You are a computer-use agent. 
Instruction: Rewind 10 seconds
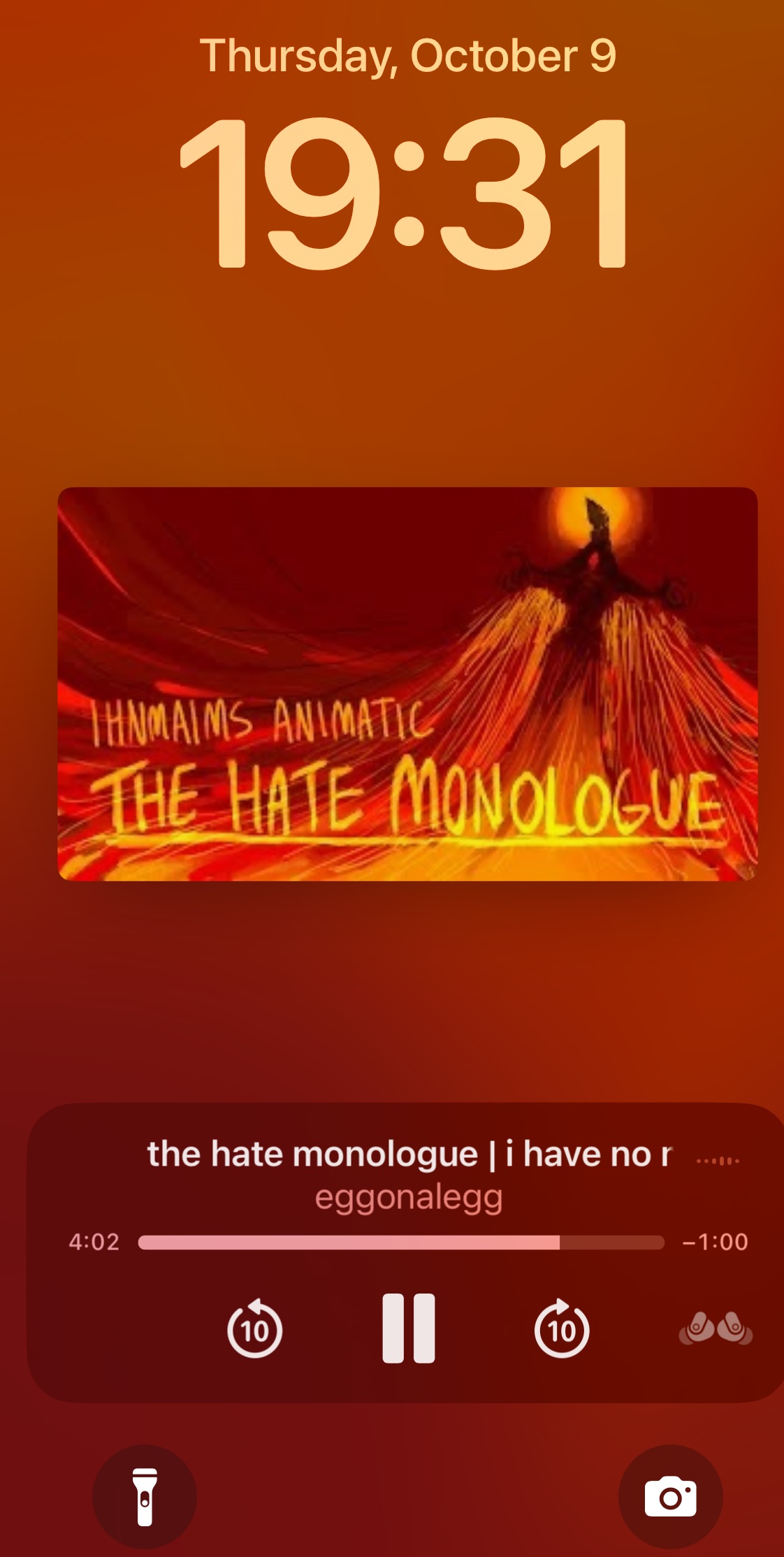pos(255,1328)
